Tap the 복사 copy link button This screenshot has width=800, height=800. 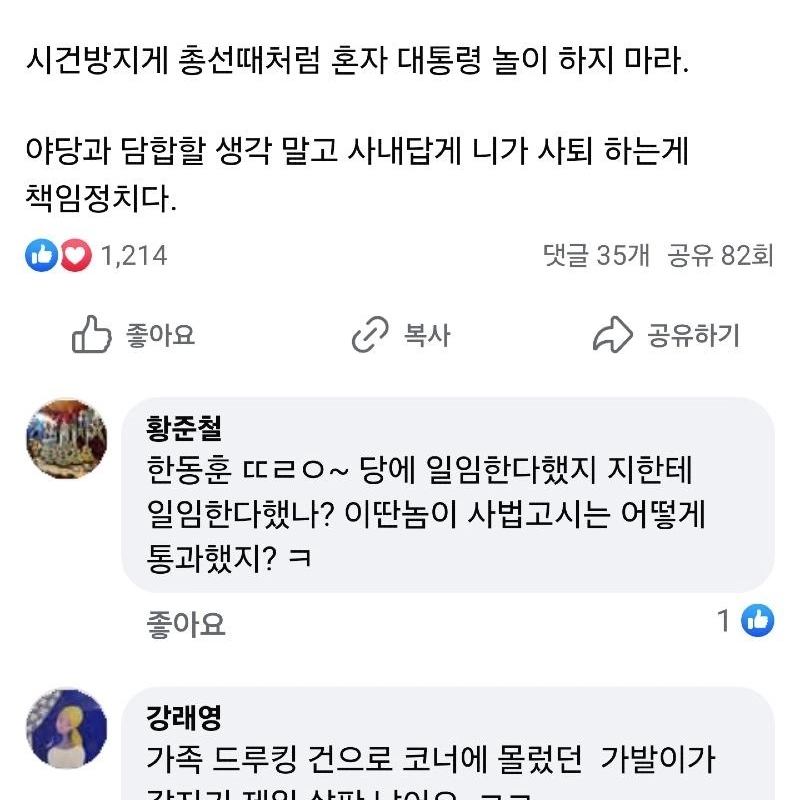[x=401, y=335]
